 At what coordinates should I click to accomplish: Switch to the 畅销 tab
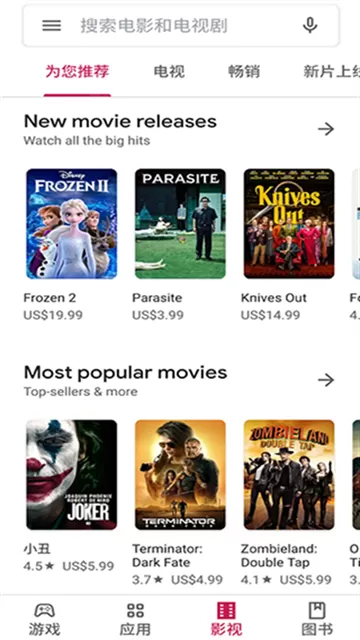244,72
